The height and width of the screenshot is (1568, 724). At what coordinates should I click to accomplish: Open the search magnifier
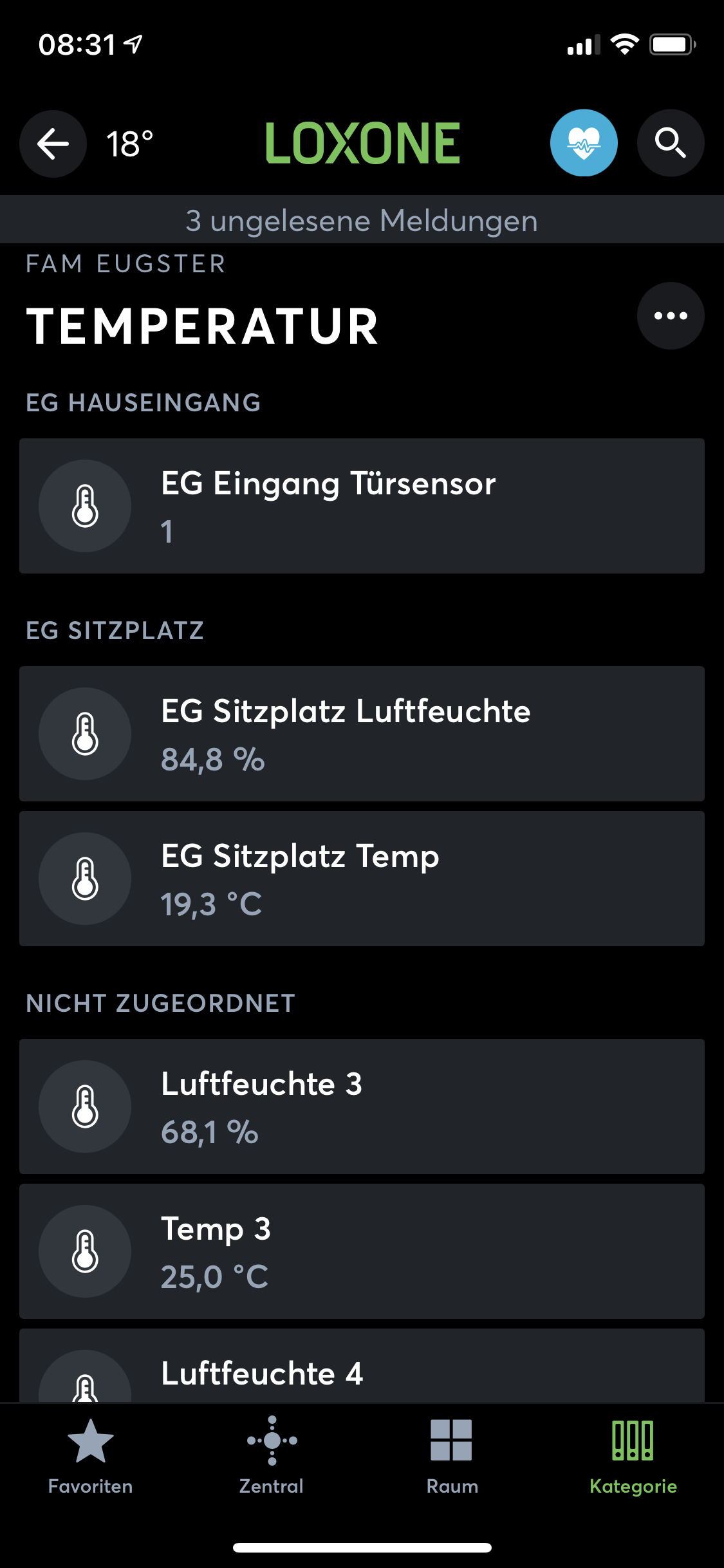pyautogui.click(x=670, y=143)
